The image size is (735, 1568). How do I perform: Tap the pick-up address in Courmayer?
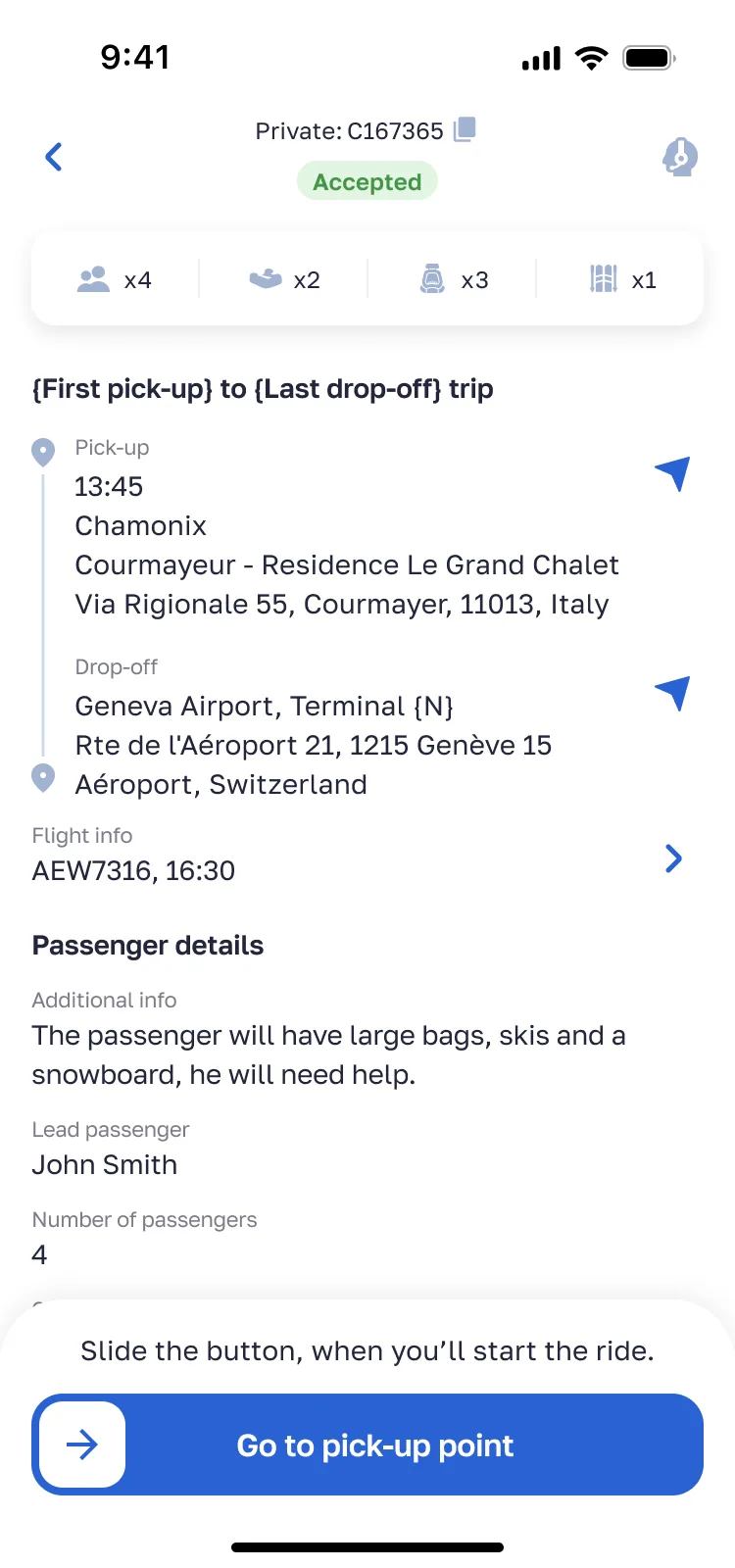tap(341, 604)
